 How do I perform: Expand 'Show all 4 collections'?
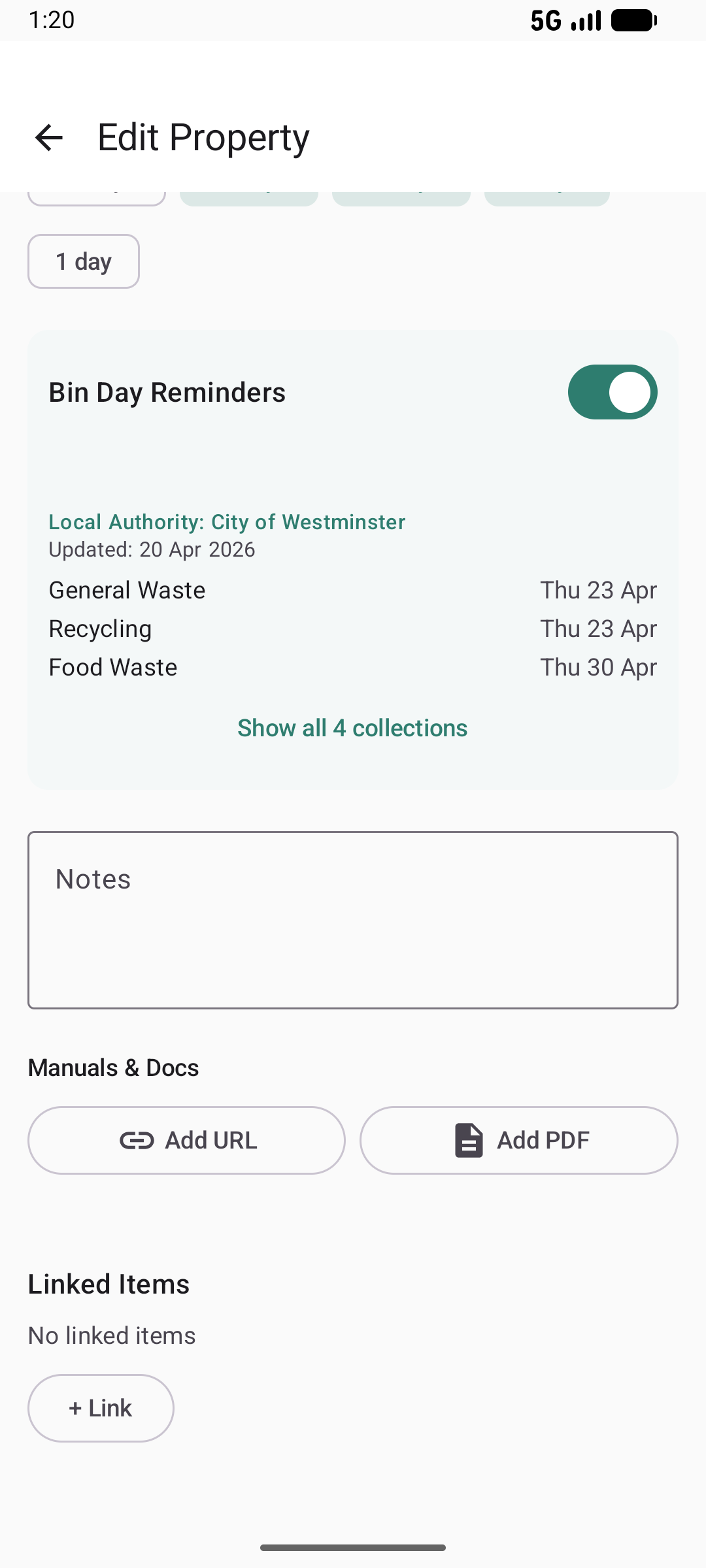tap(352, 727)
